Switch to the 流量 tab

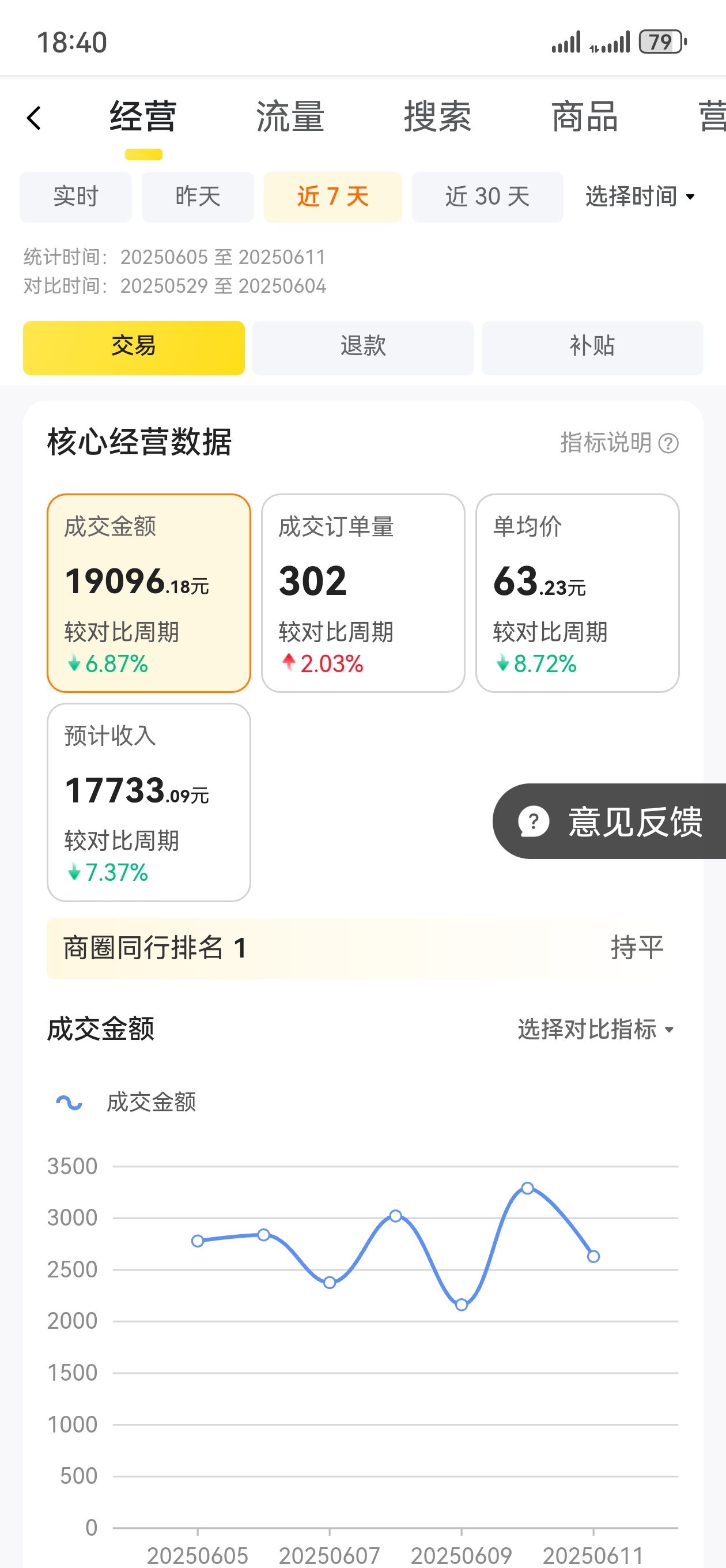click(290, 117)
